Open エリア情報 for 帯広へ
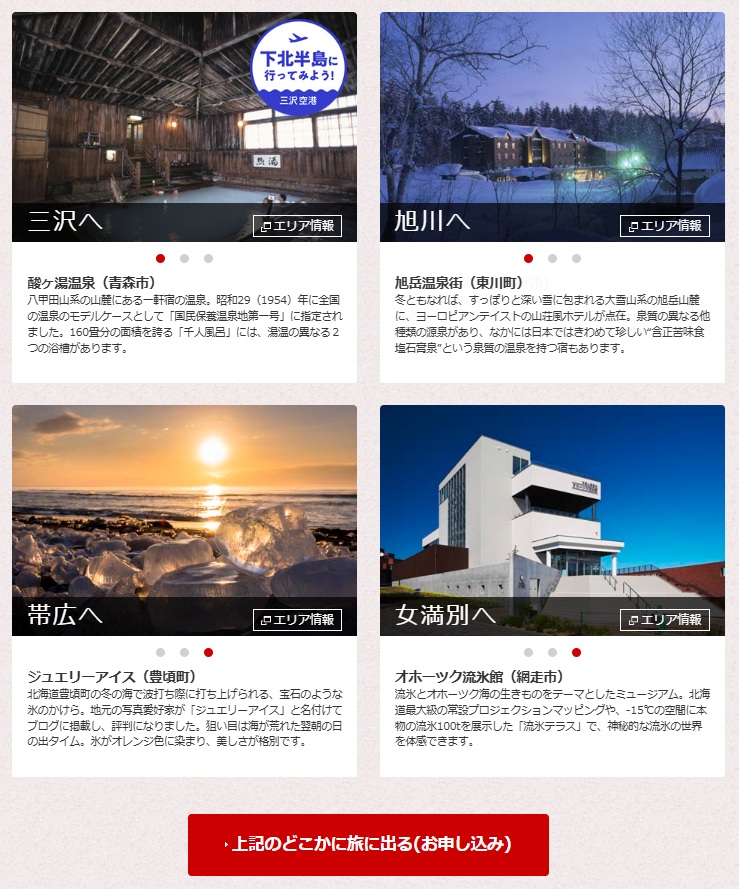 (x=297, y=620)
